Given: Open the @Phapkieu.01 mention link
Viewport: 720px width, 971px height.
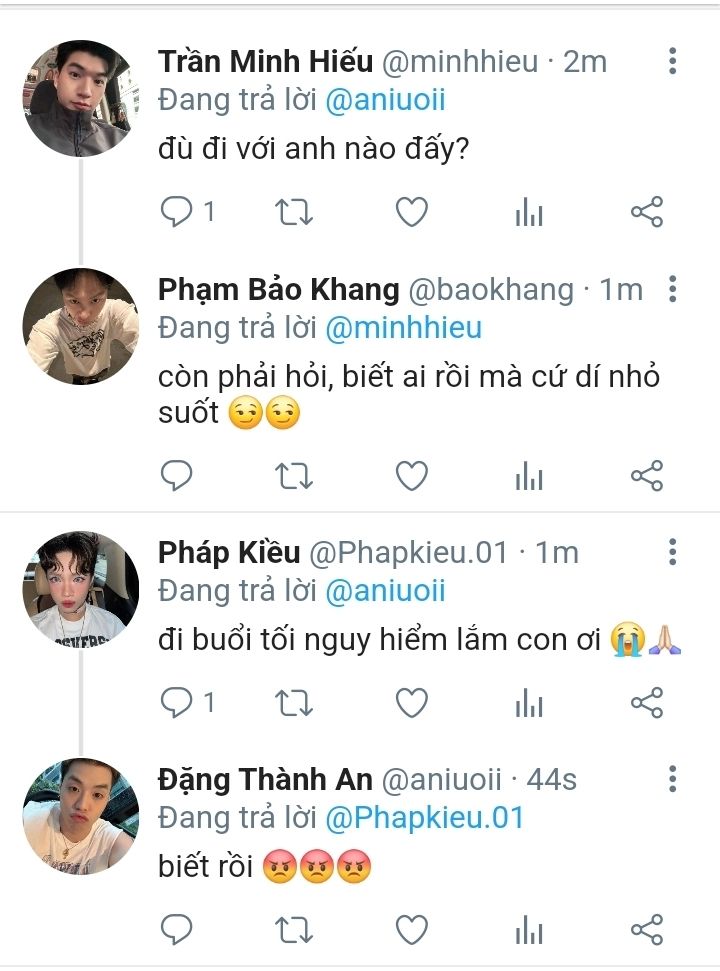Looking at the screenshot, I should [425, 818].
